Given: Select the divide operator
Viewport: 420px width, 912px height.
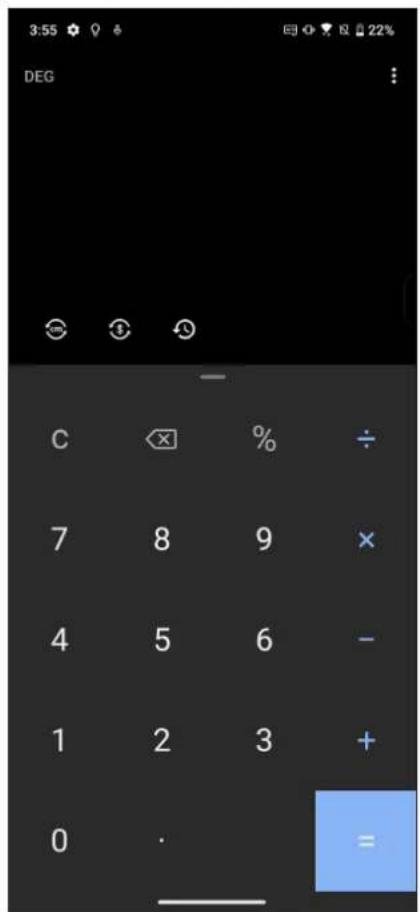Looking at the screenshot, I should [x=366, y=440].
